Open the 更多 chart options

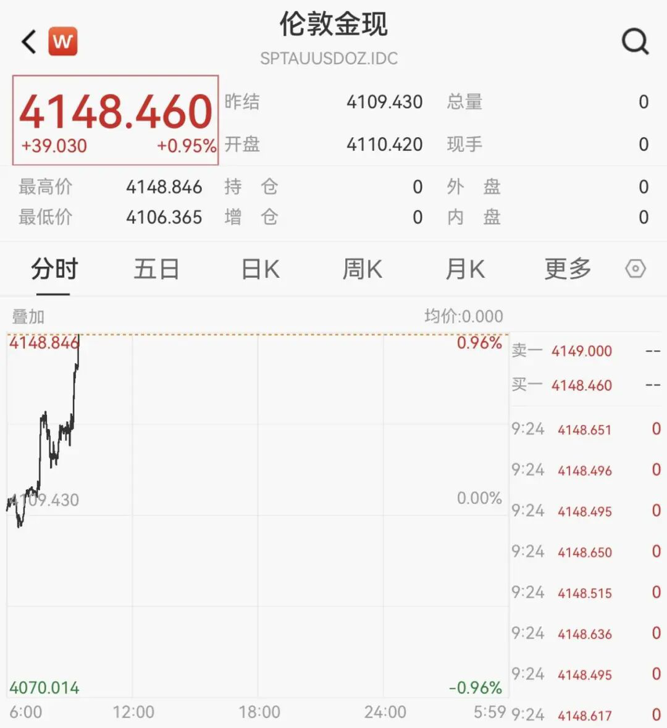click(568, 269)
